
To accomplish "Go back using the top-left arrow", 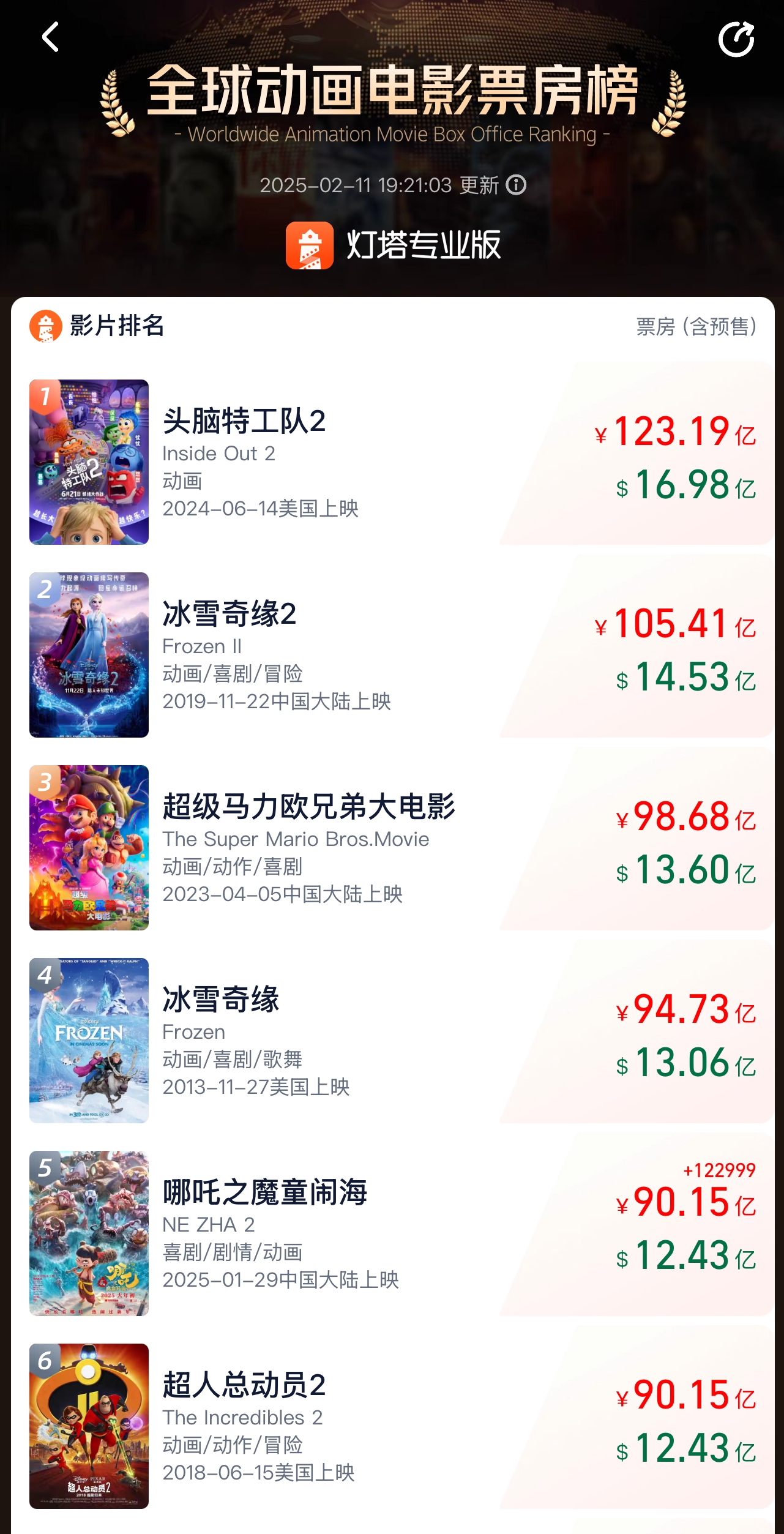I will point(50,37).
